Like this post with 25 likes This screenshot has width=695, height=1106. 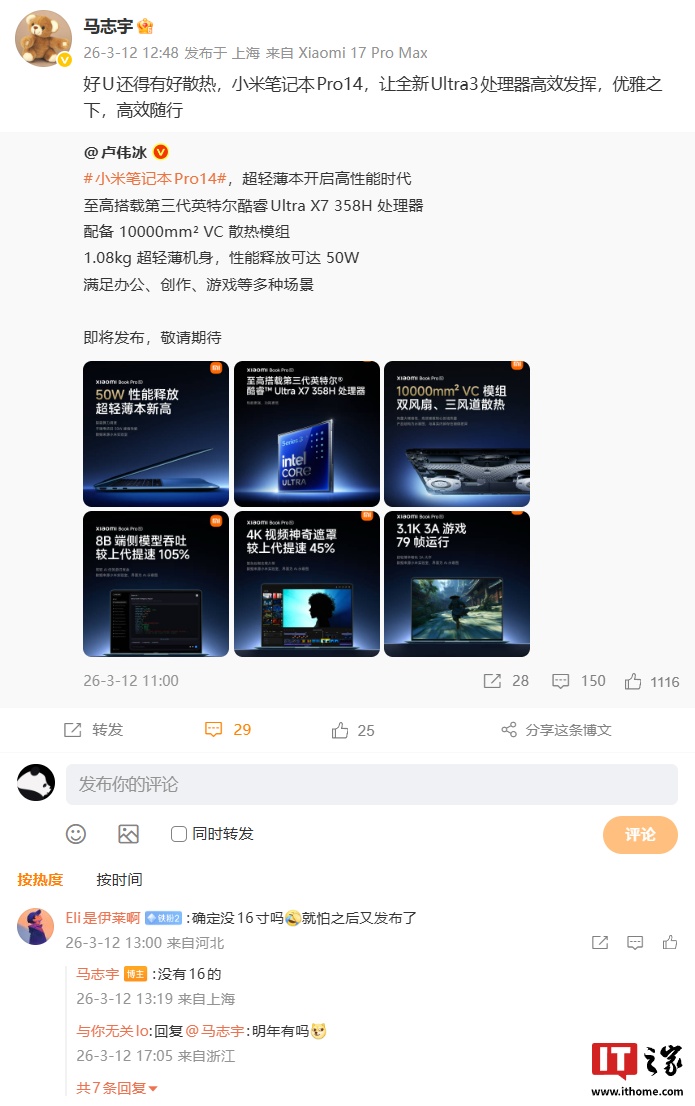(353, 730)
